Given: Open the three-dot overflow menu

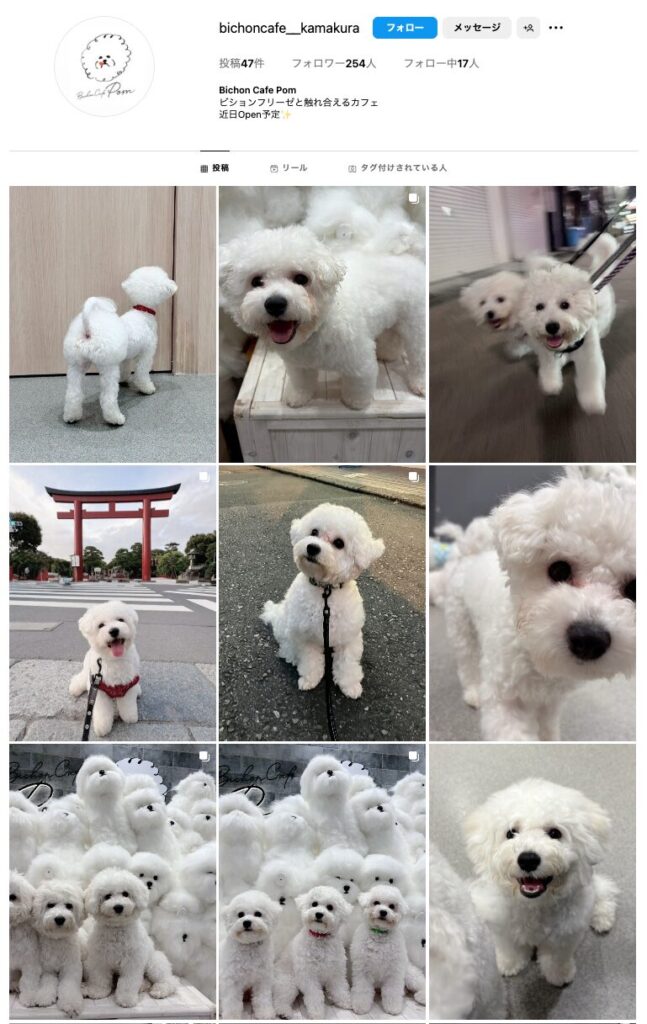Looking at the screenshot, I should point(556,28).
